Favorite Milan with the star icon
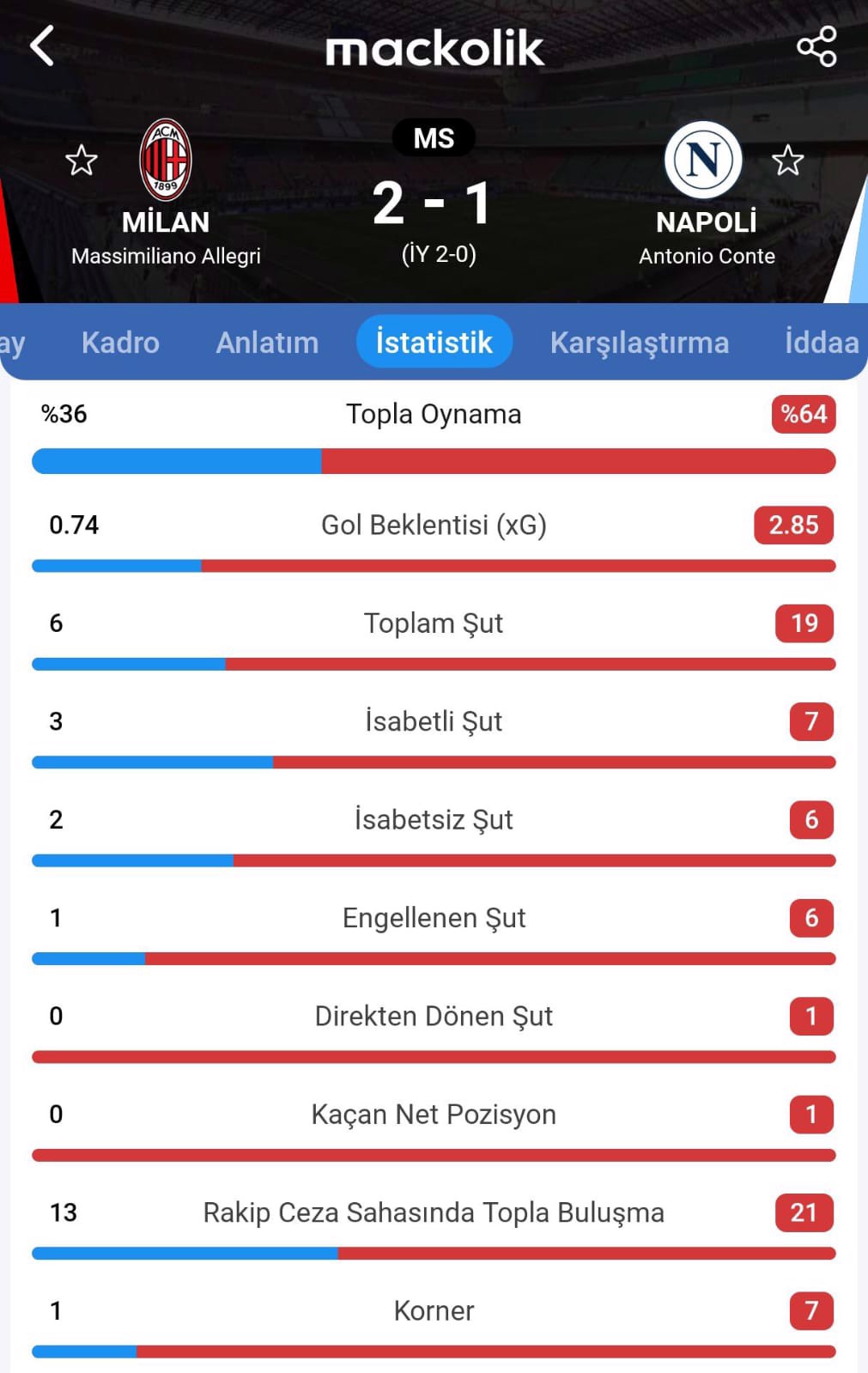Screen dimensions: 868x1373 [x=82, y=161]
